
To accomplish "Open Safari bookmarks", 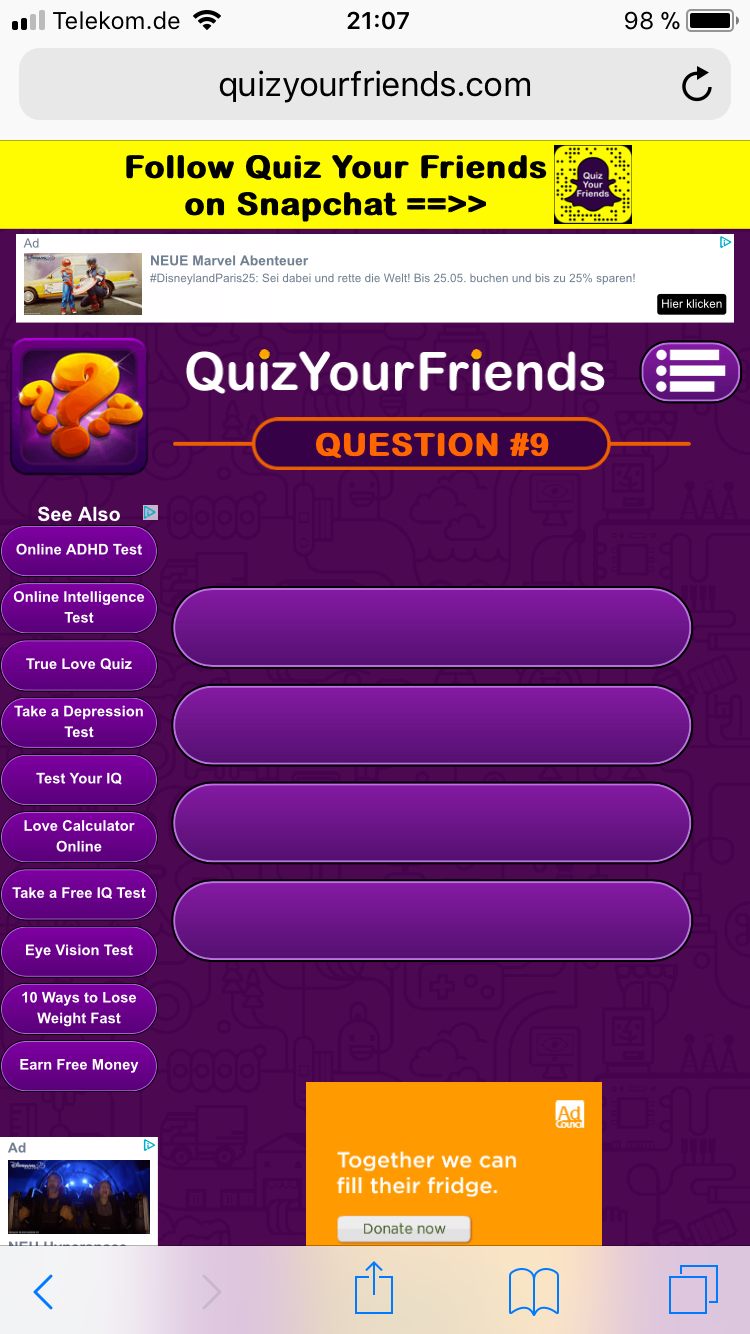I will pyautogui.click(x=534, y=1292).
